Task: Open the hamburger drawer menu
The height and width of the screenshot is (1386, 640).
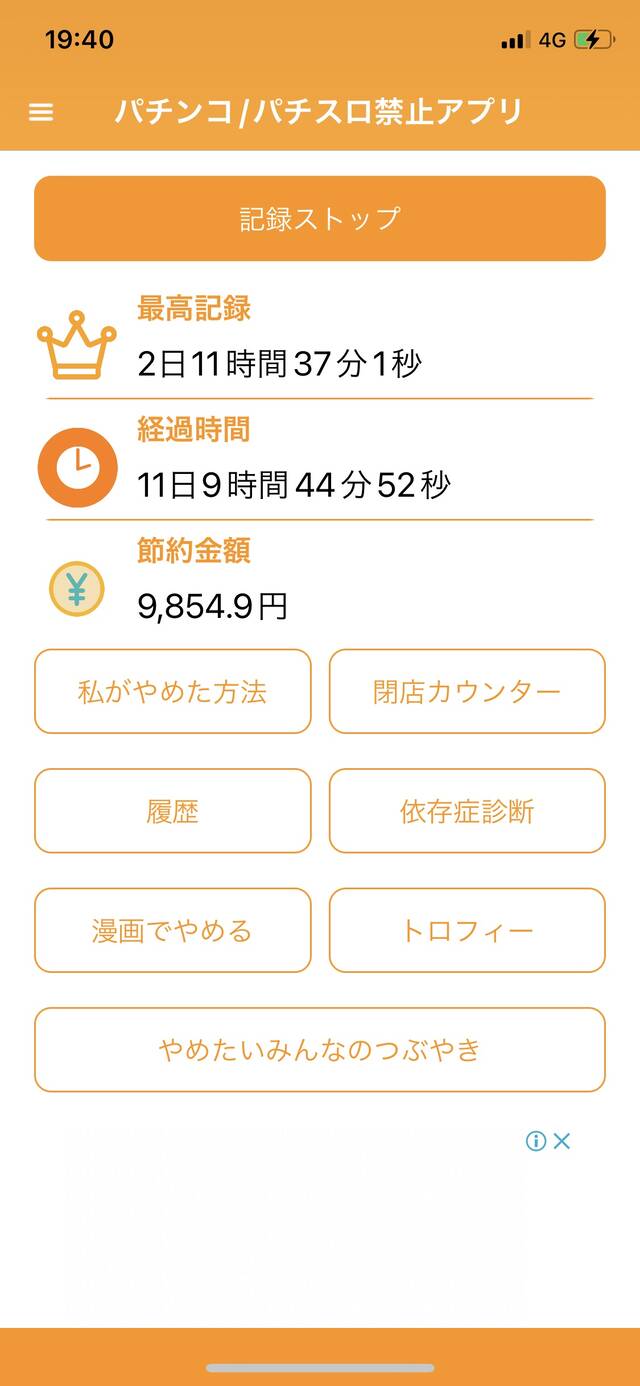Action: [x=41, y=112]
